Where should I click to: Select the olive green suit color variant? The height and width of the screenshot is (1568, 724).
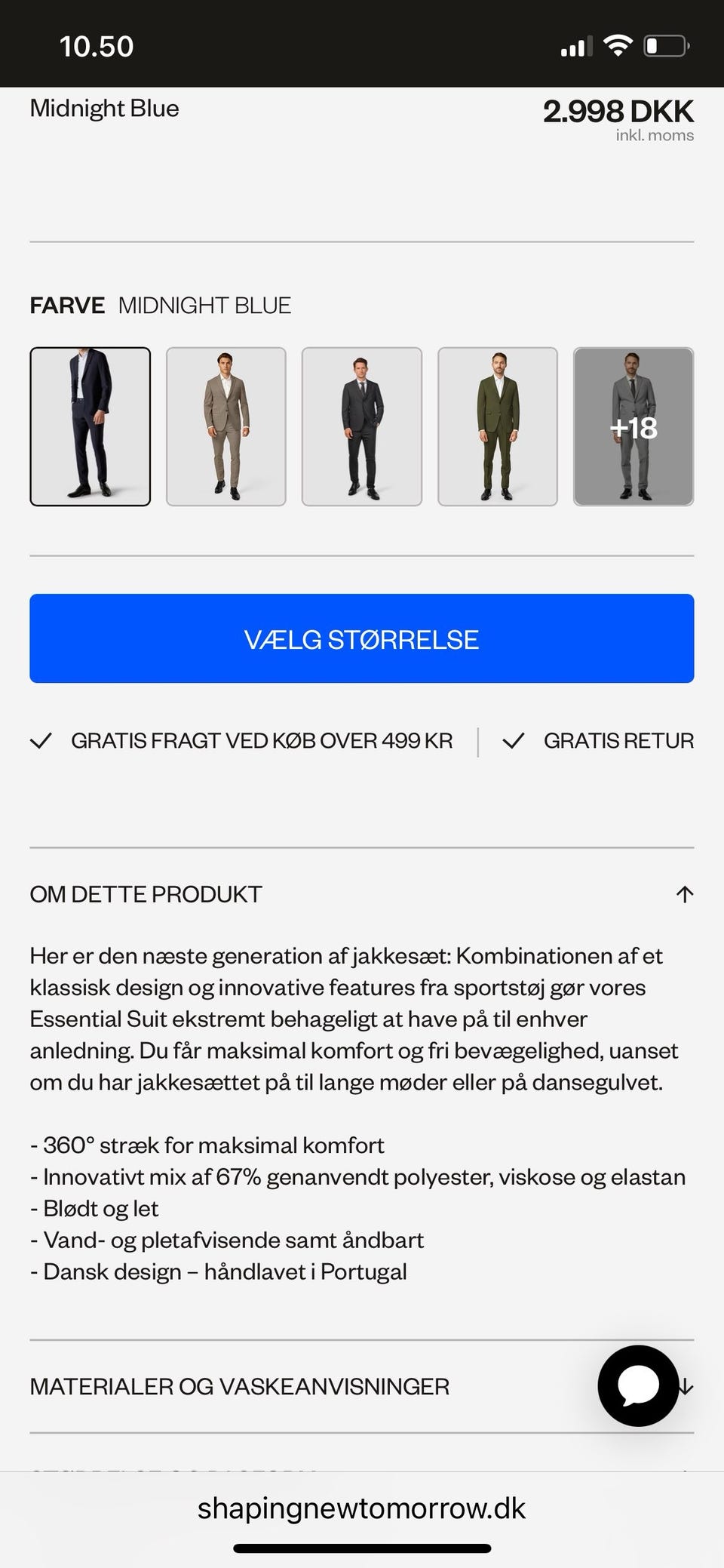(499, 426)
